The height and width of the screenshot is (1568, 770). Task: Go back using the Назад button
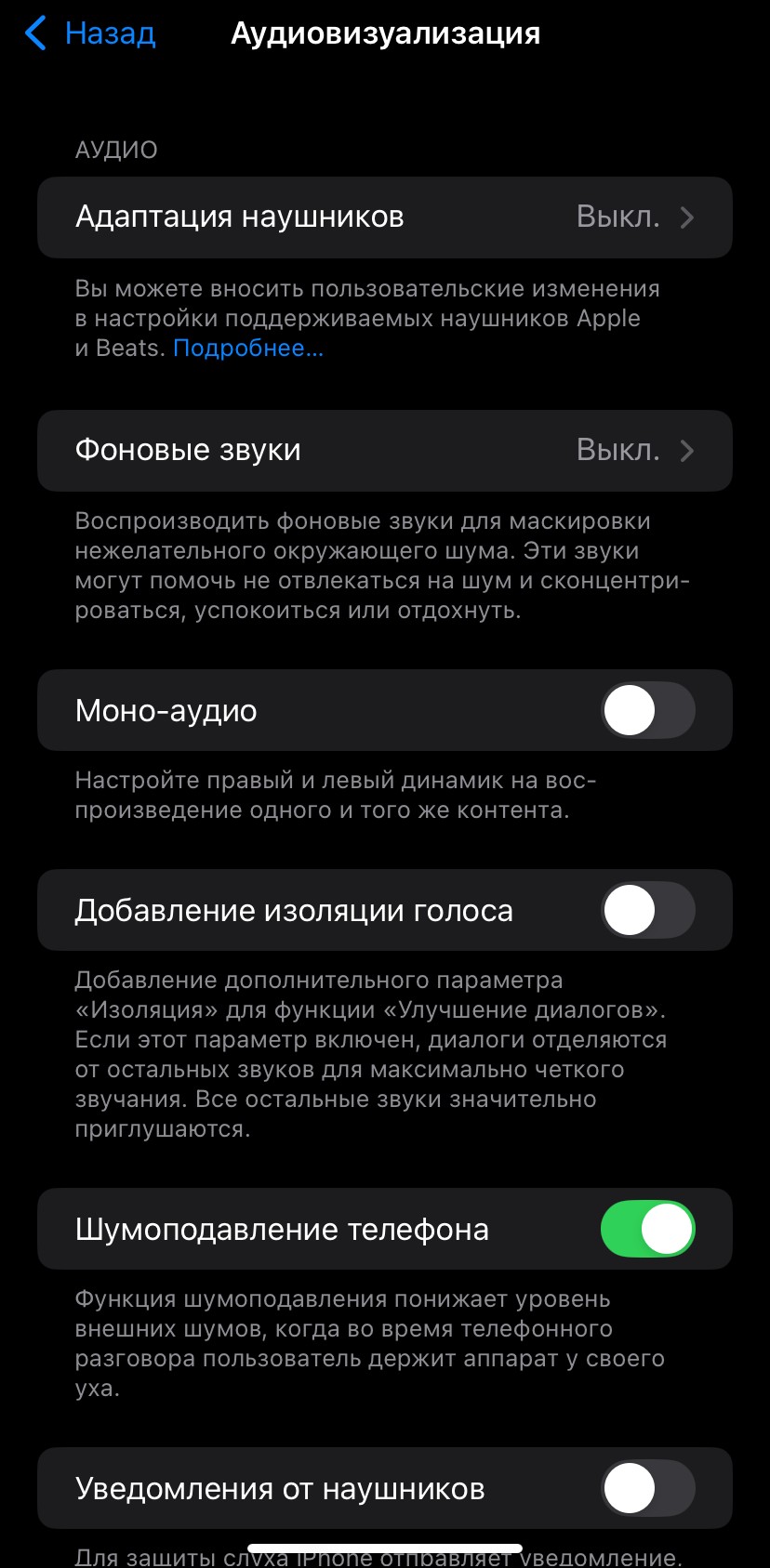(x=90, y=33)
